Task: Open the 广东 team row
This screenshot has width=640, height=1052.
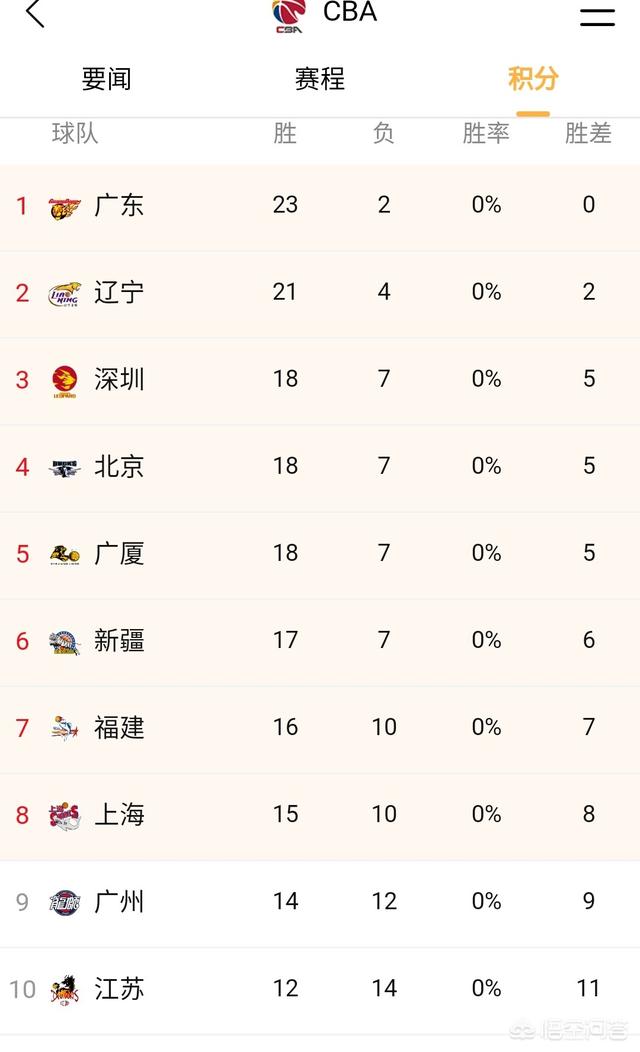Action: [x=320, y=205]
